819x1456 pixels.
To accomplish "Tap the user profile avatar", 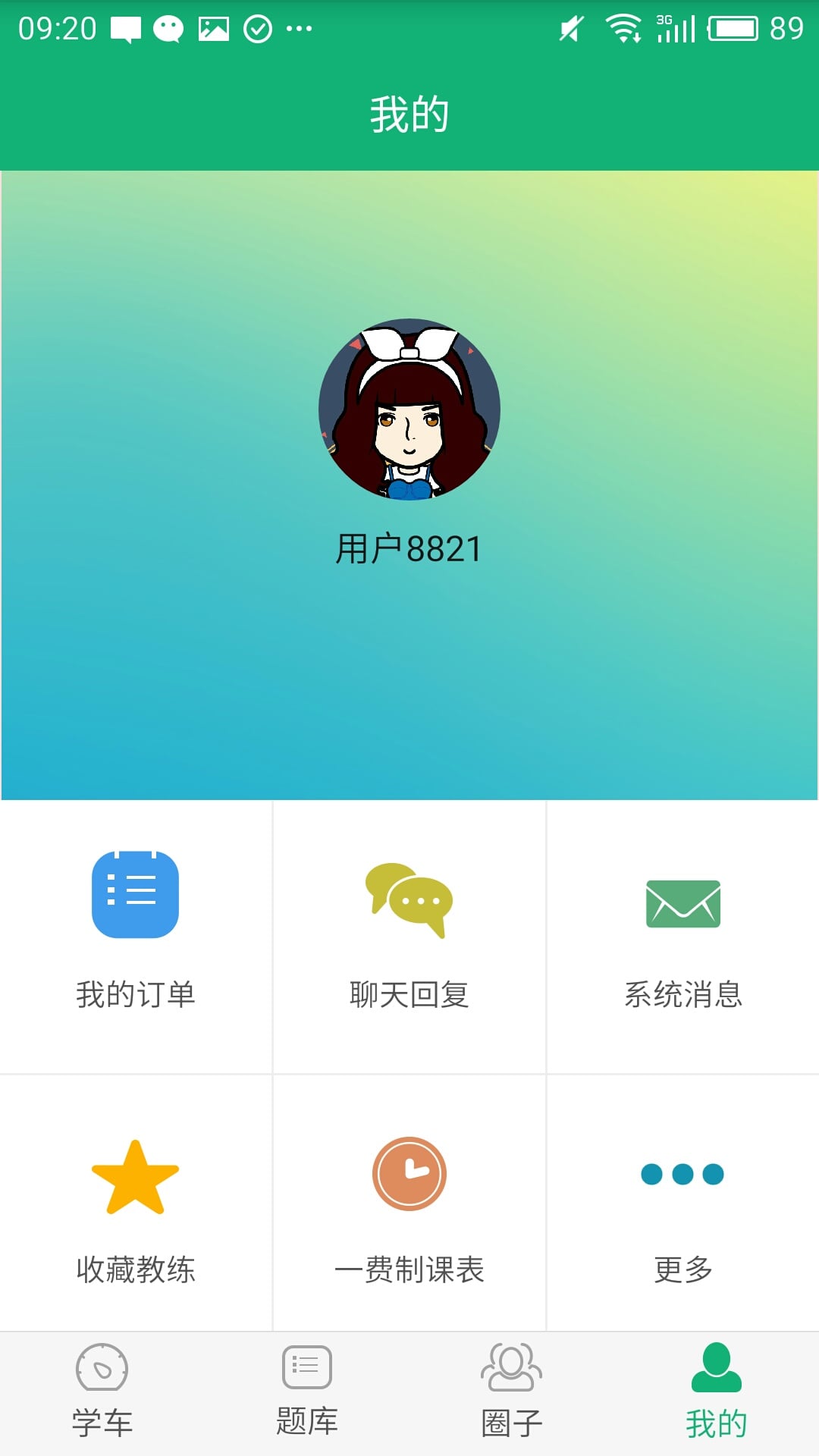I will click(x=409, y=409).
